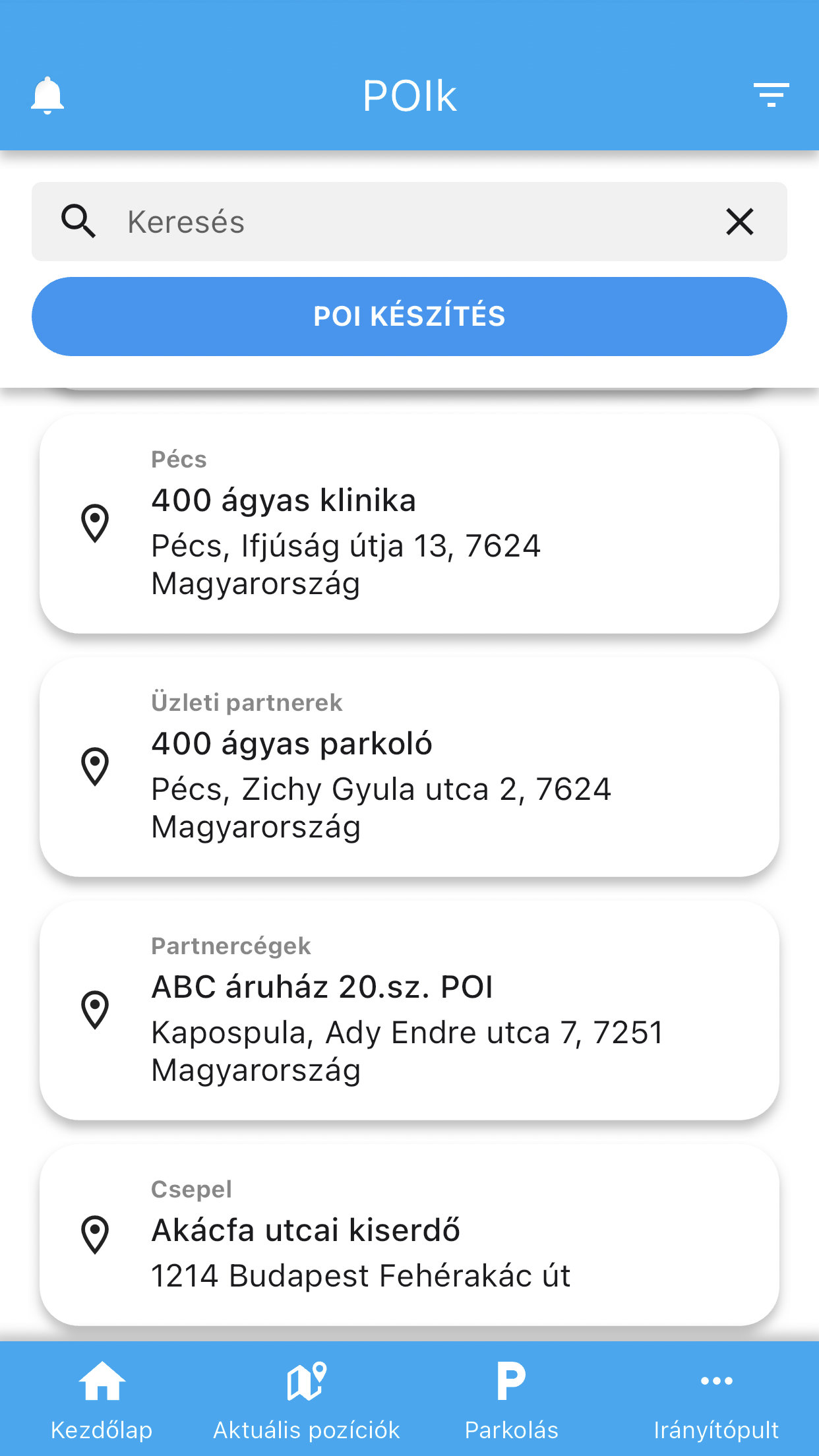View ABC áruház 20.sz. POI details
Screen dimensions: 819x1456
(409, 1010)
